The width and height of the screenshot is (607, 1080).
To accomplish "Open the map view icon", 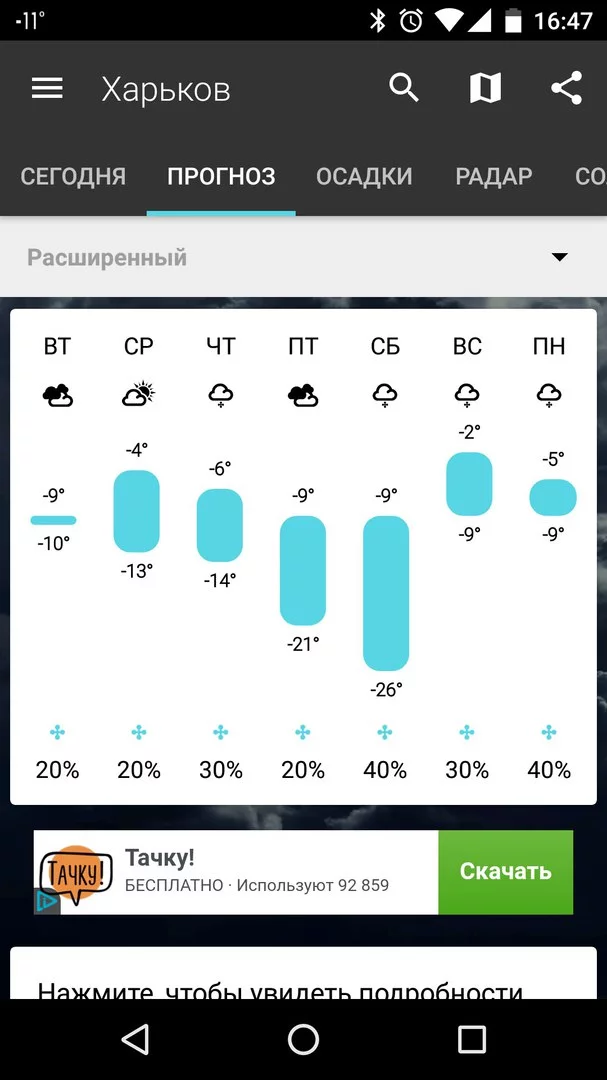I will point(485,89).
